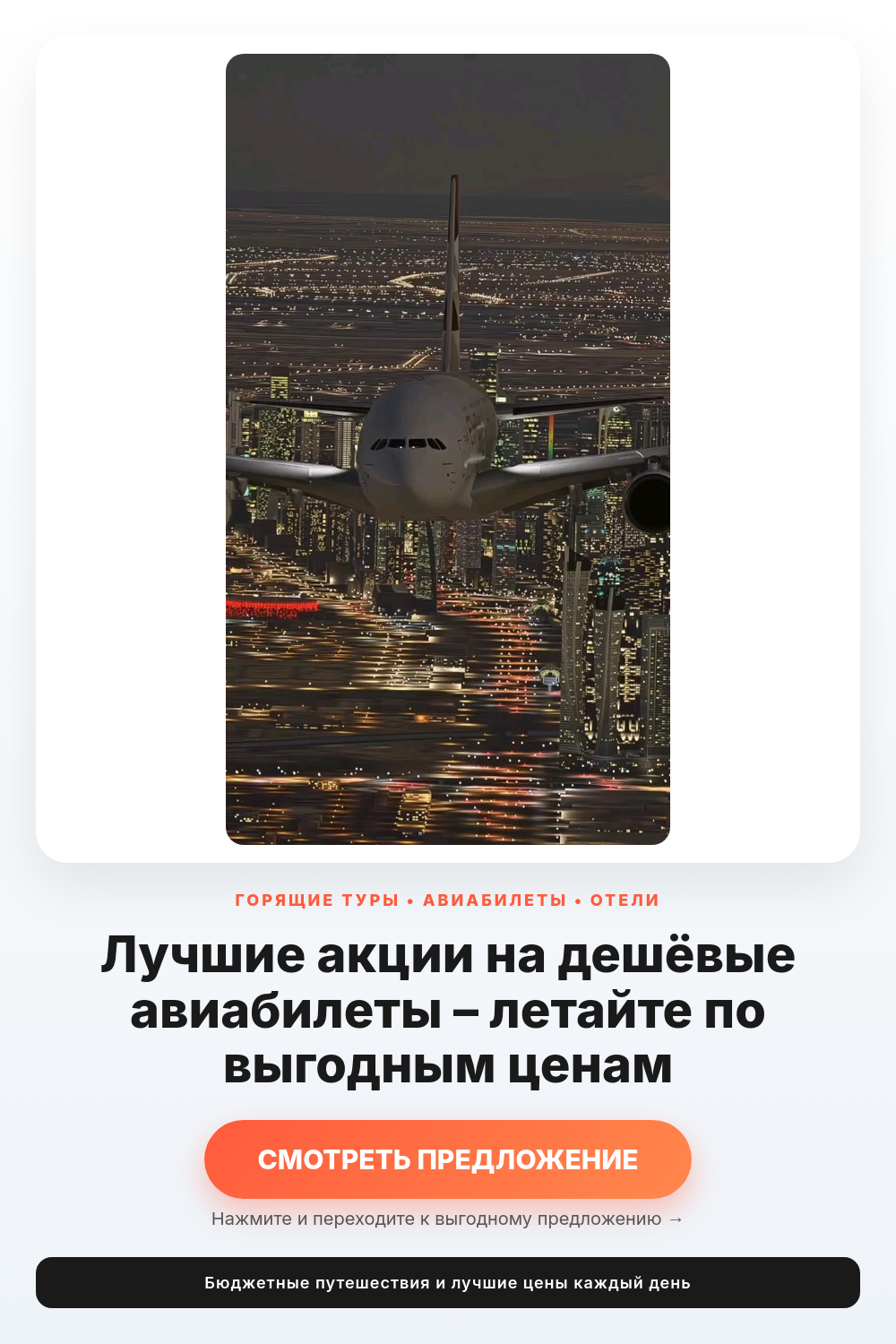Open the airplane over night city image
896x1344 pixels.
(448, 449)
